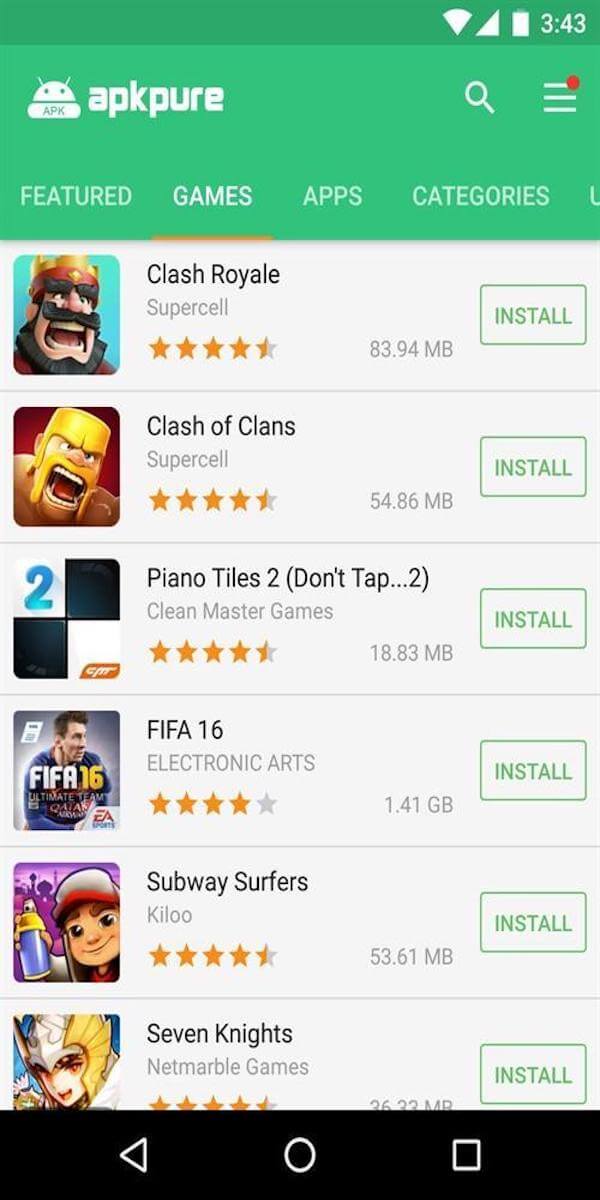The height and width of the screenshot is (1200, 600).
Task: Open the Clash of Clans listing
Action: pos(221,426)
